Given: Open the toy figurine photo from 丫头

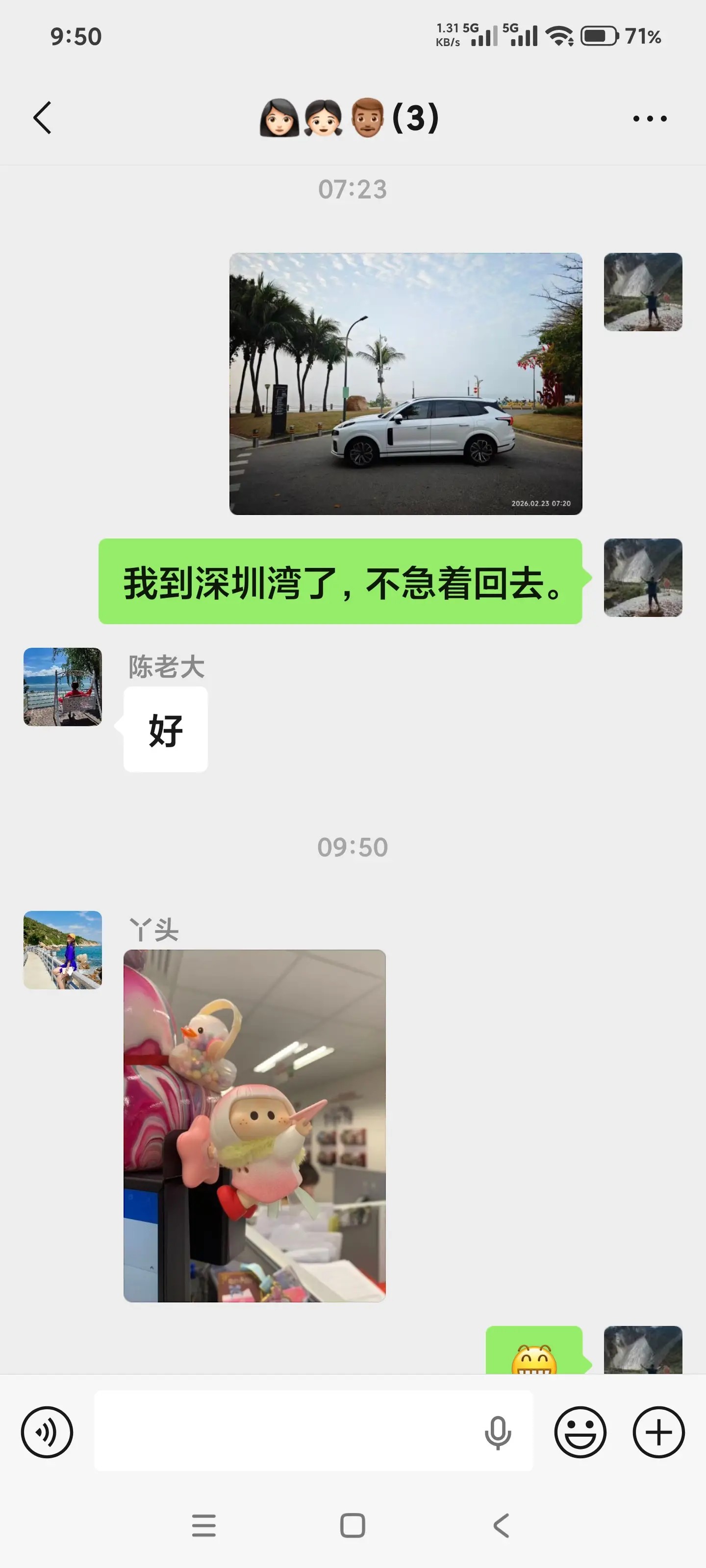Looking at the screenshot, I should (254, 1126).
